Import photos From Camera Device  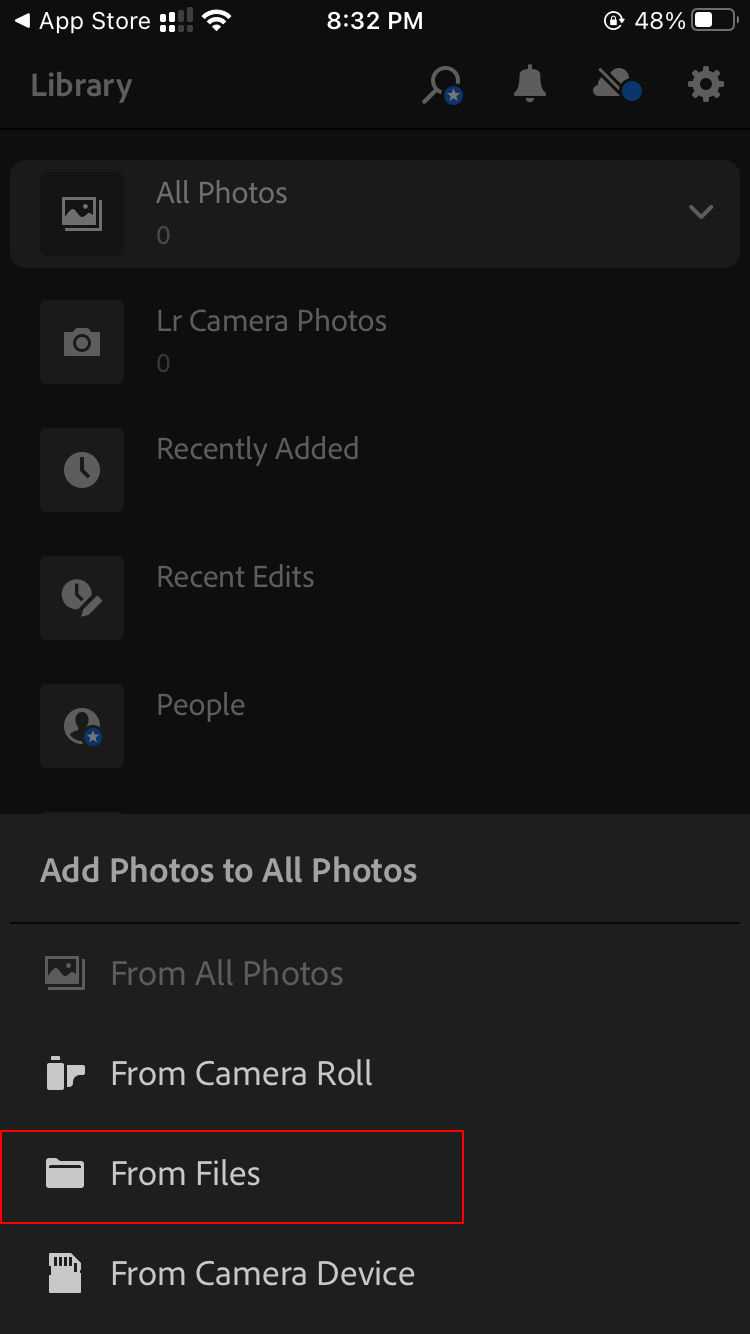pyautogui.click(x=375, y=1274)
